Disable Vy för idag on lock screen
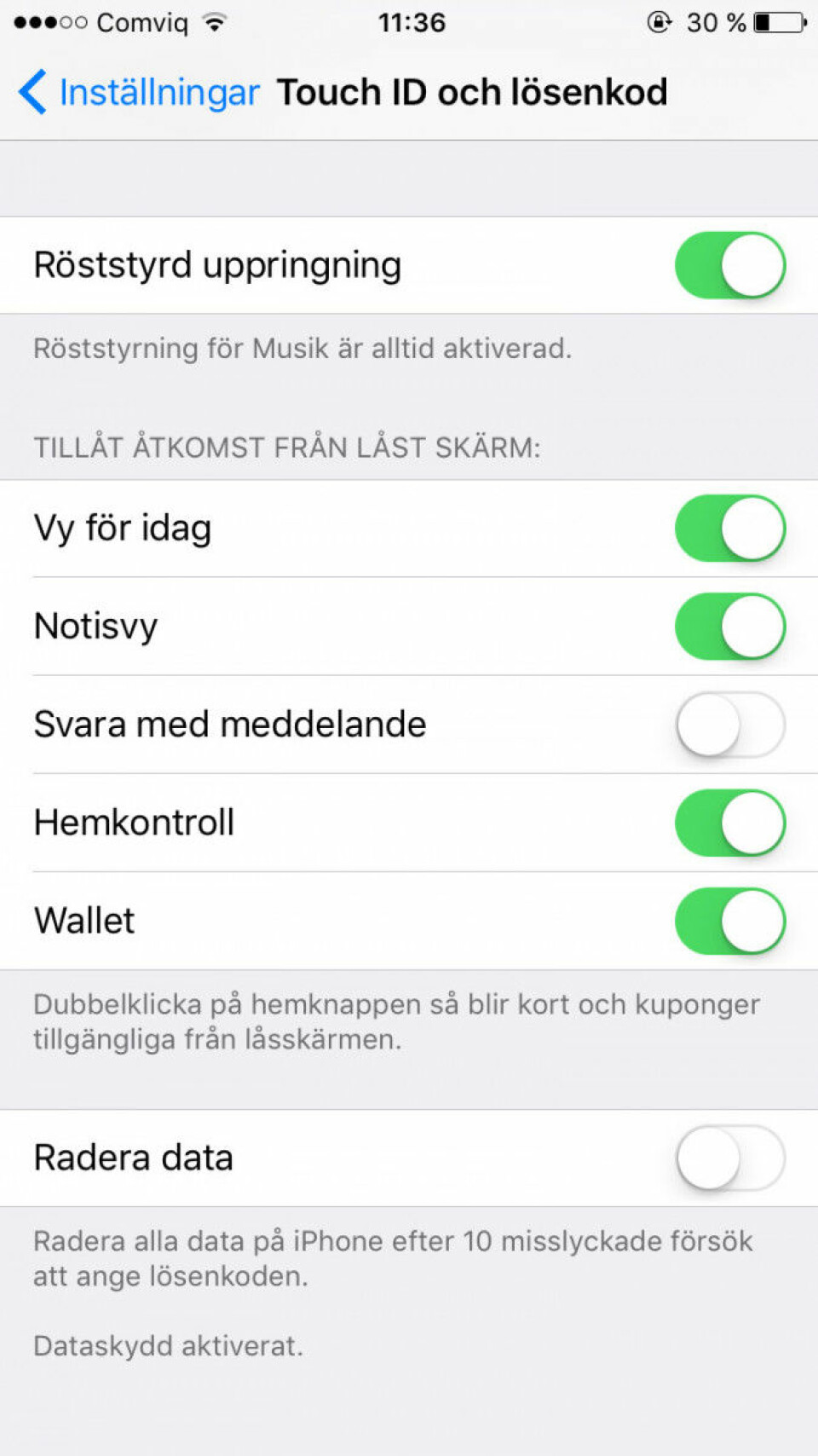 729,529
